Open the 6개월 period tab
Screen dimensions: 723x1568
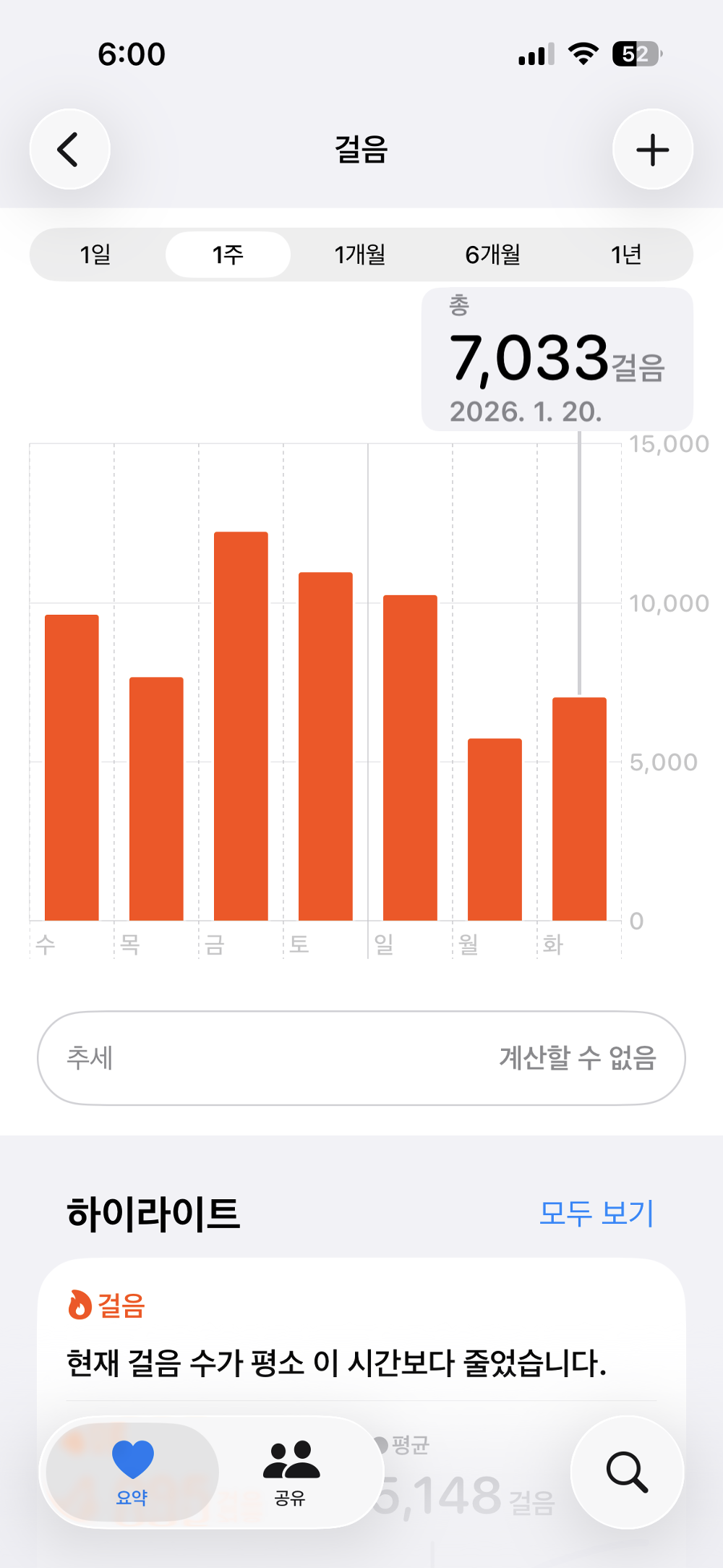pyautogui.click(x=494, y=254)
